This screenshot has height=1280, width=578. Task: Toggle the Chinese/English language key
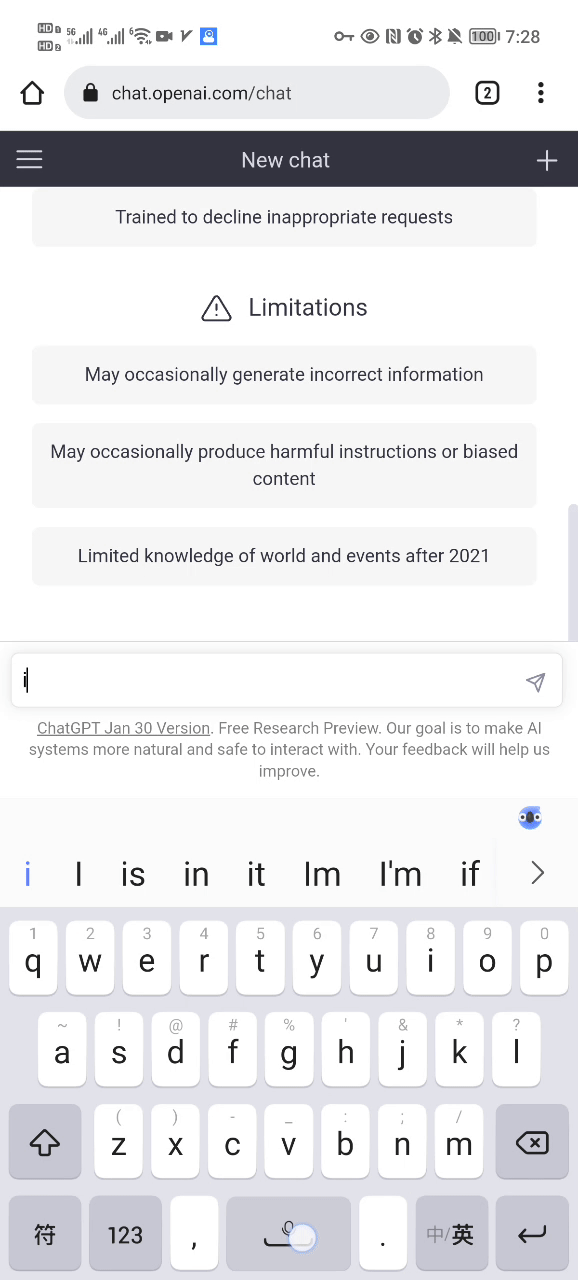[x=451, y=1234]
